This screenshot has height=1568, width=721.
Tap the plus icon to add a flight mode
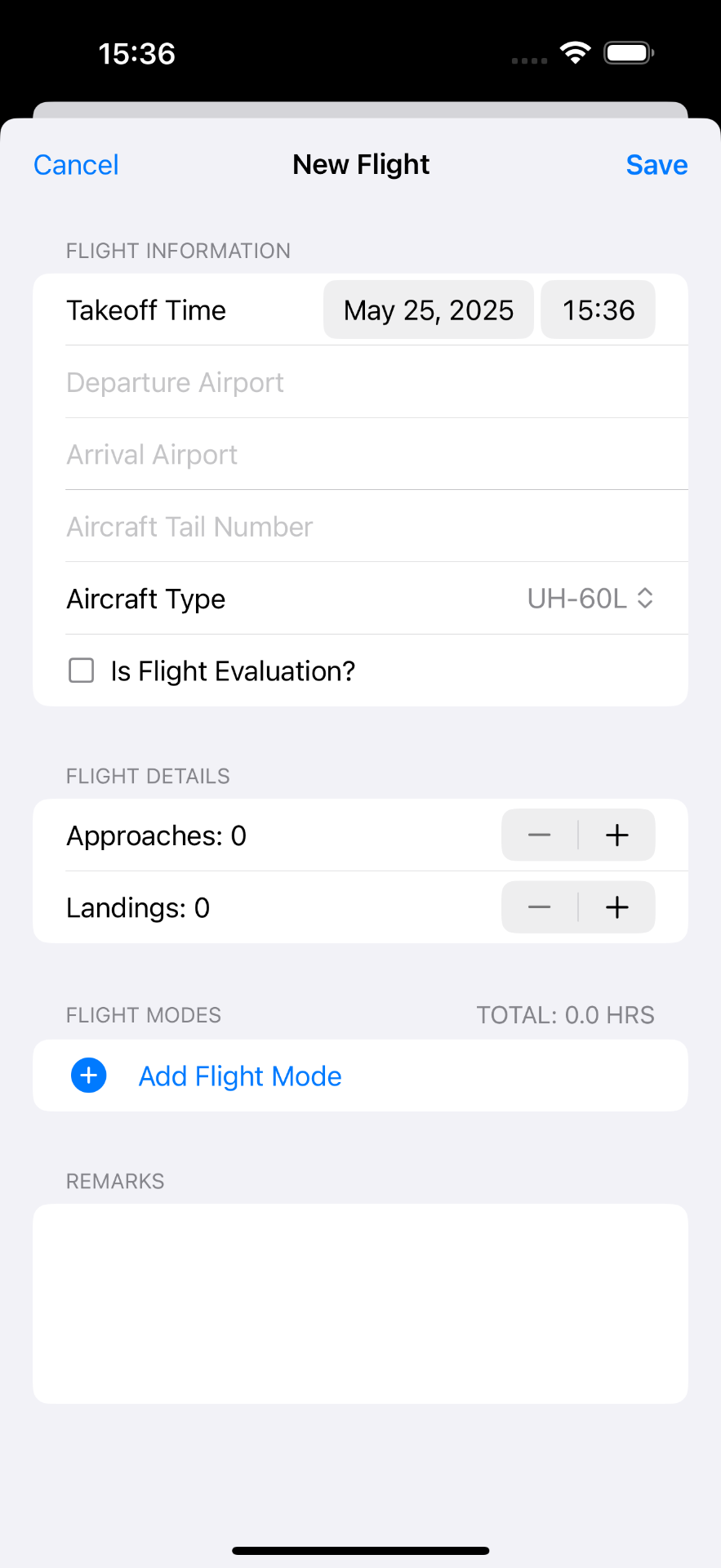click(x=88, y=1075)
